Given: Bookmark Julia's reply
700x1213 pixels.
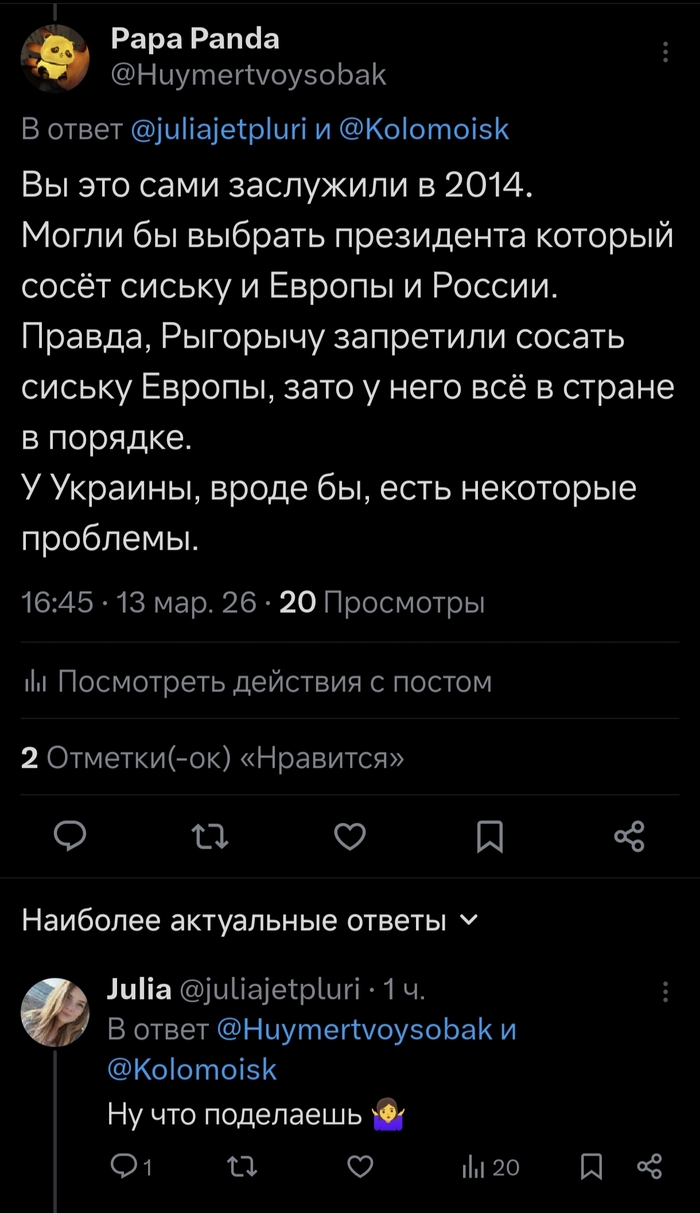Looking at the screenshot, I should tap(592, 1165).
